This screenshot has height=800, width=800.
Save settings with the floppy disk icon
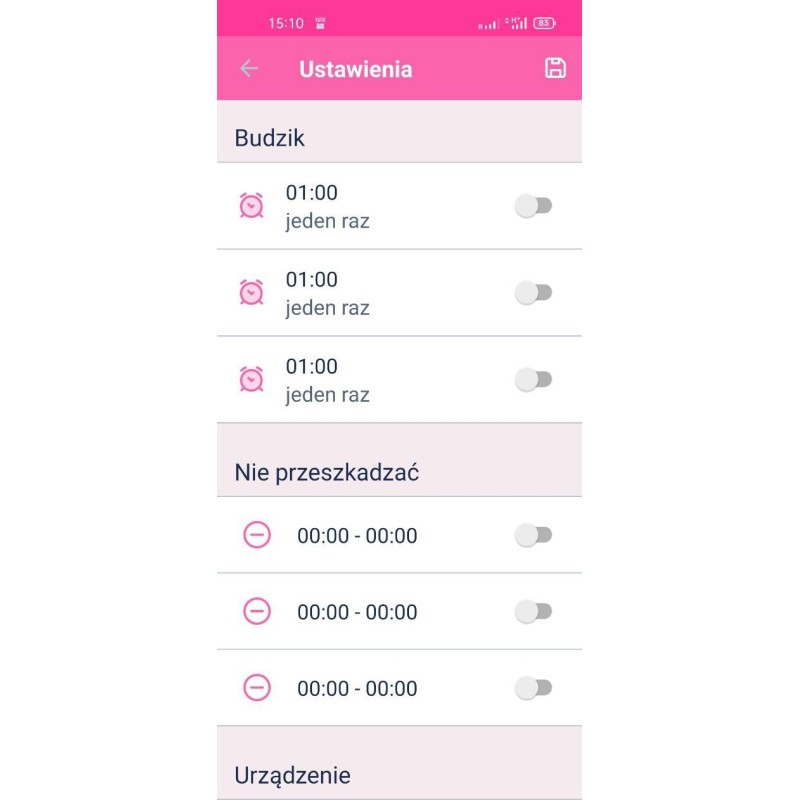click(555, 68)
